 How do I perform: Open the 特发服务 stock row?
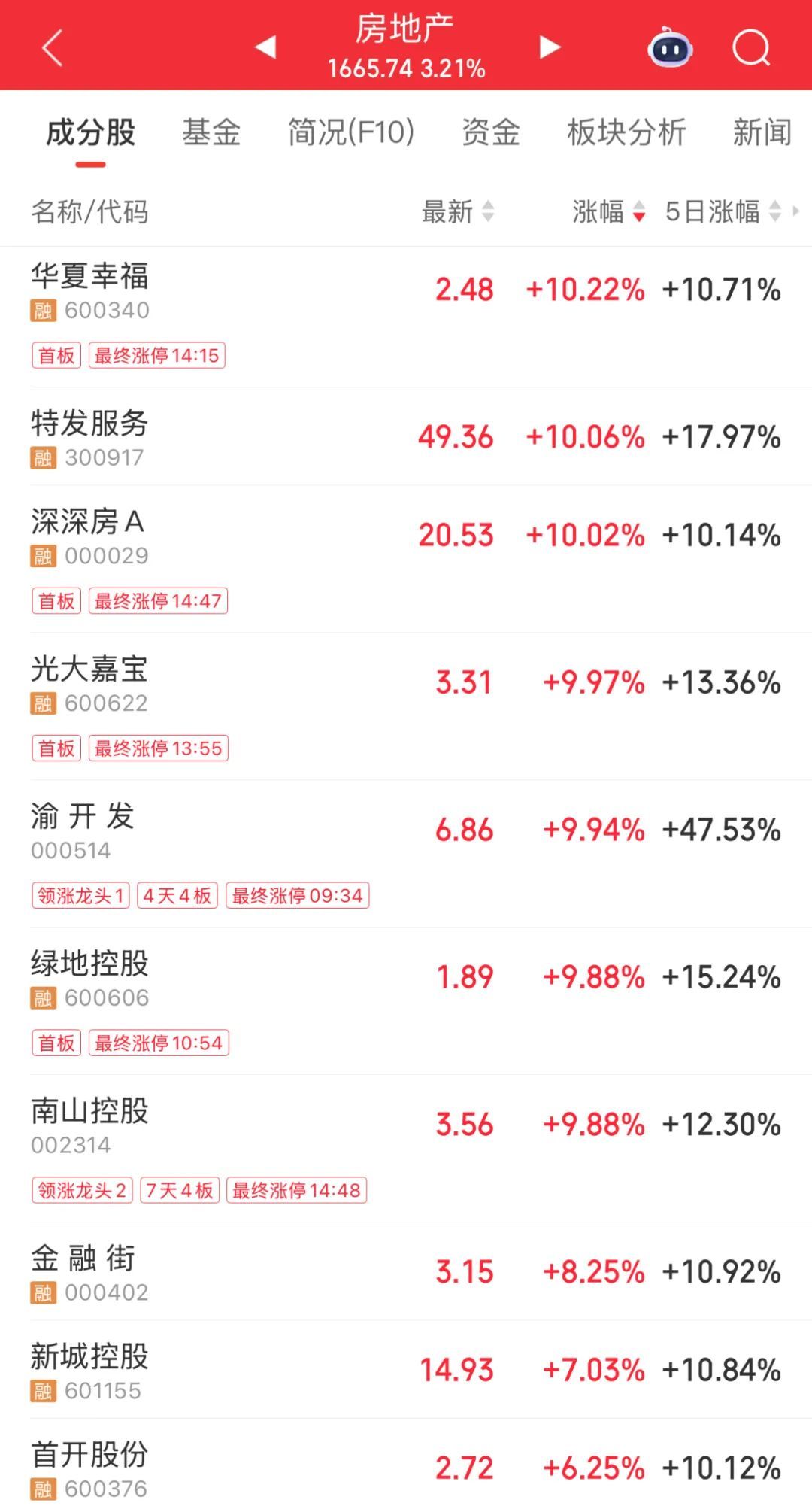406,437
